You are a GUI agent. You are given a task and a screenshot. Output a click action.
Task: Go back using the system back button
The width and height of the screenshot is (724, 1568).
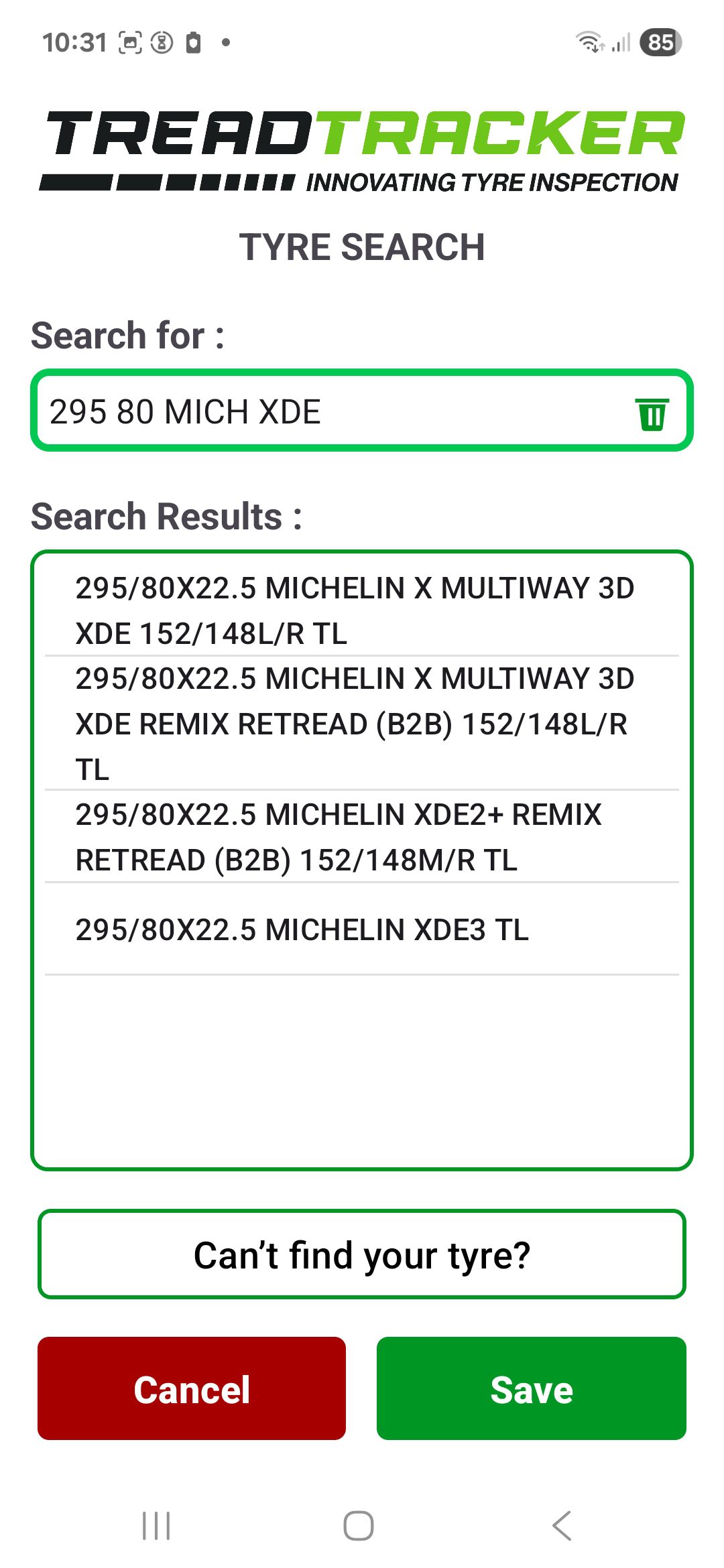pyautogui.click(x=562, y=1526)
